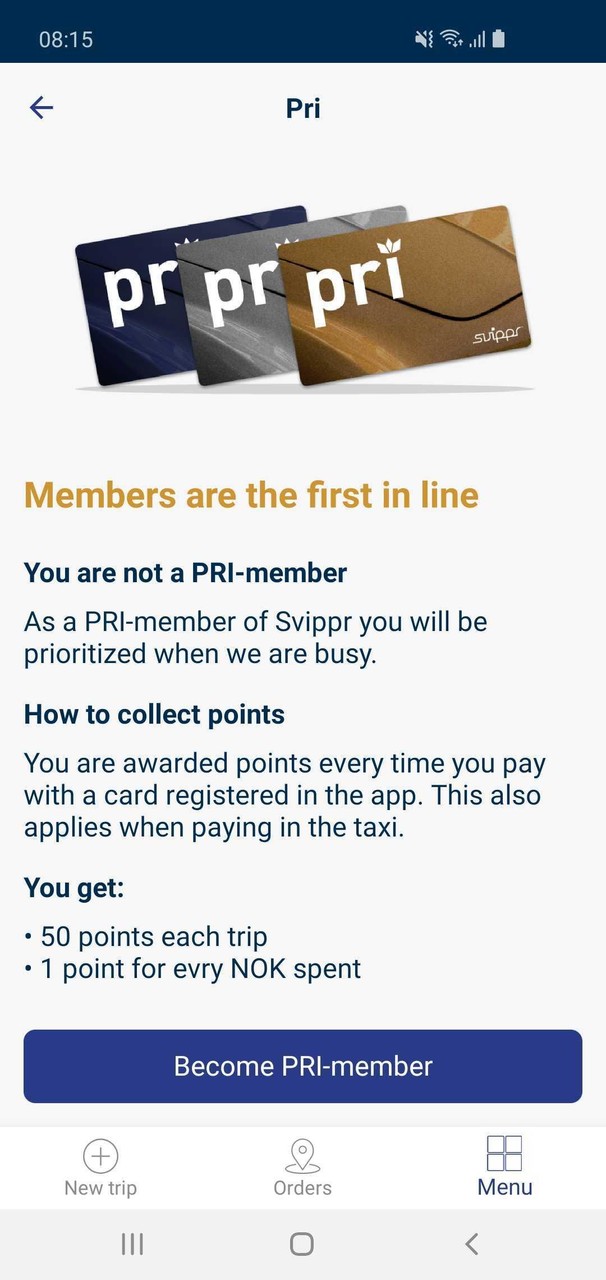Select the Menu tab
Image resolution: width=606 pixels, height=1280 pixels.
tap(504, 1168)
